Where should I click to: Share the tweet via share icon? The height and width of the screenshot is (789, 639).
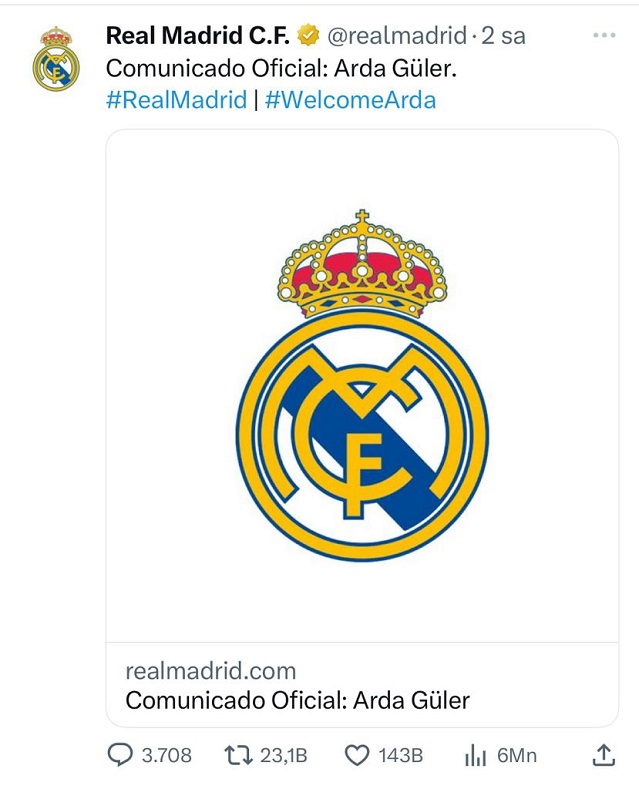pos(603,755)
